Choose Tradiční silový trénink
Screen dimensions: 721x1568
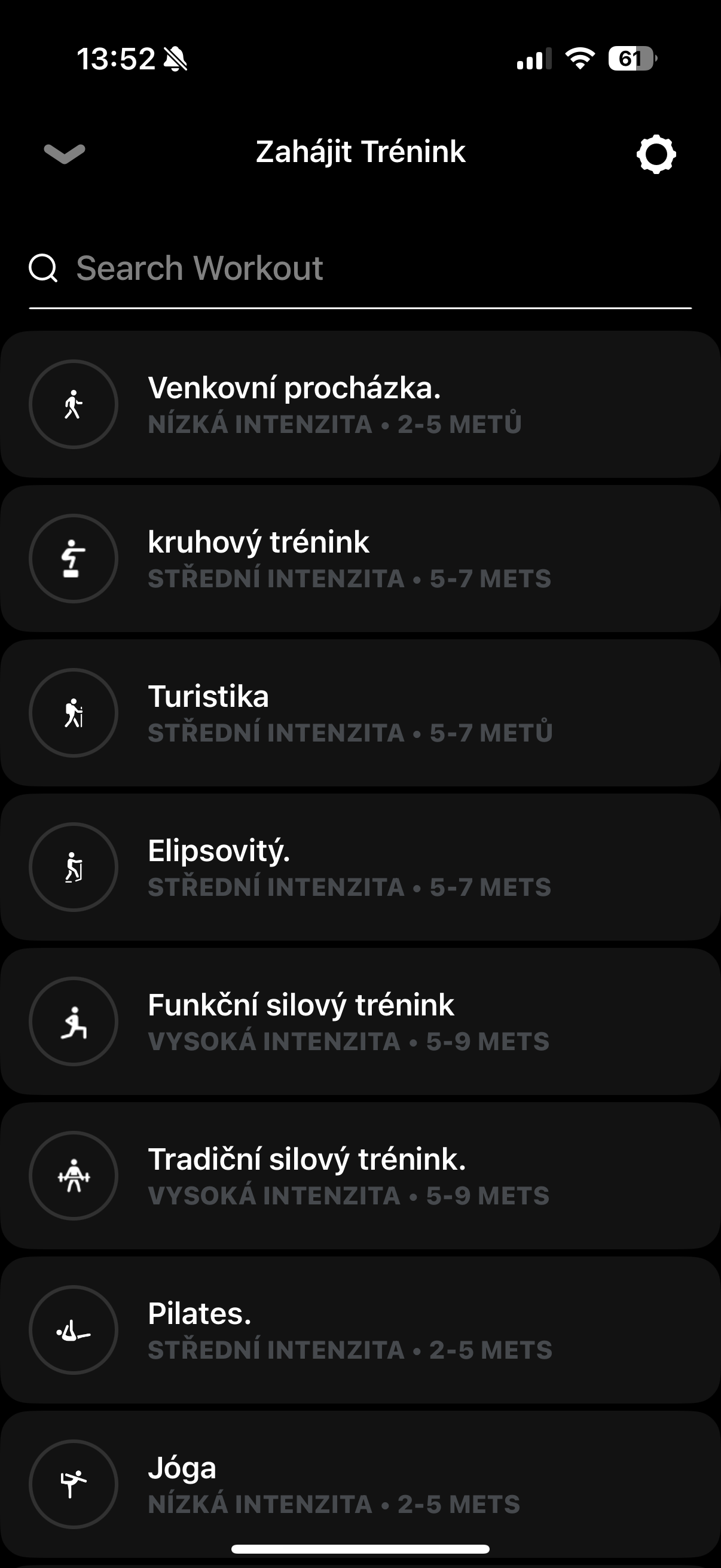pos(360,1175)
